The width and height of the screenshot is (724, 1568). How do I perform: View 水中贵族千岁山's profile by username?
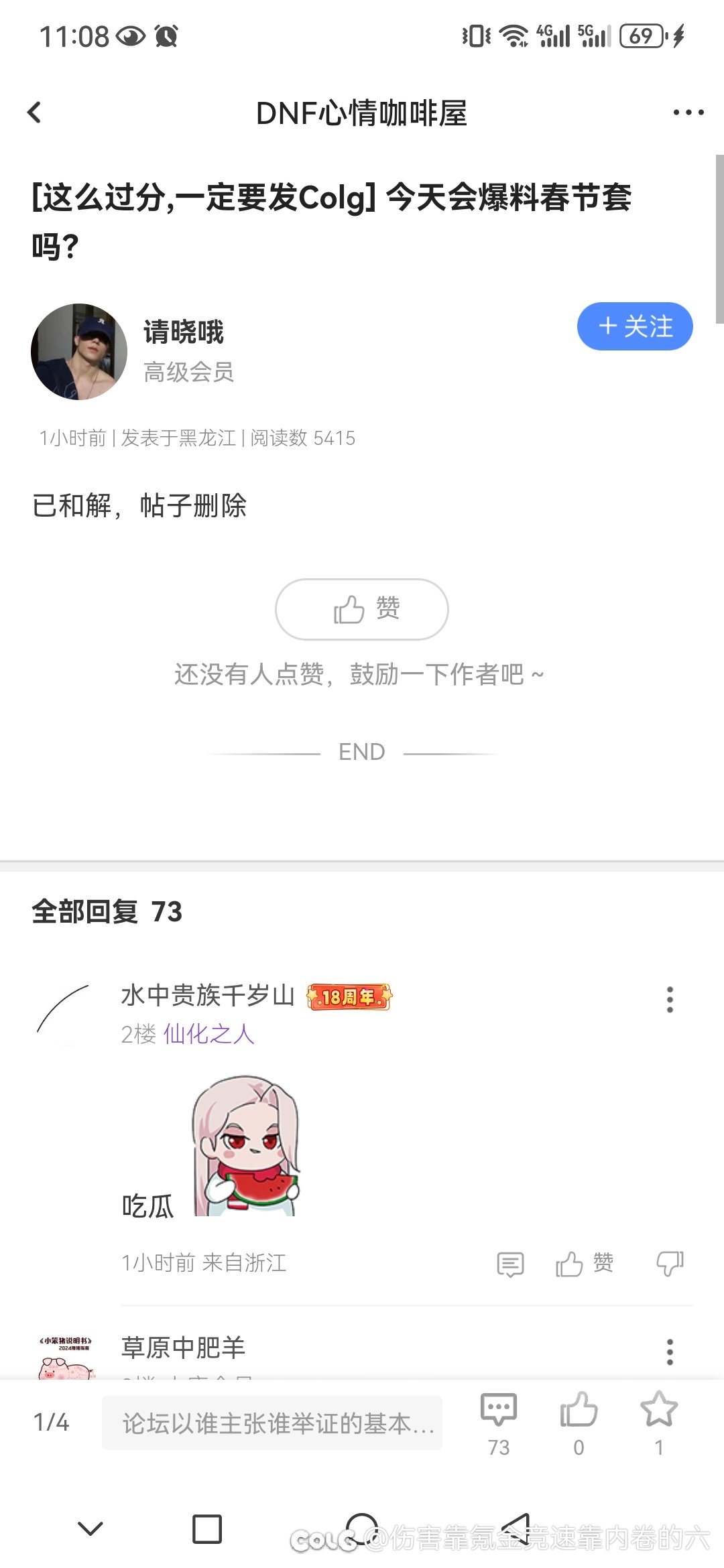(208, 996)
